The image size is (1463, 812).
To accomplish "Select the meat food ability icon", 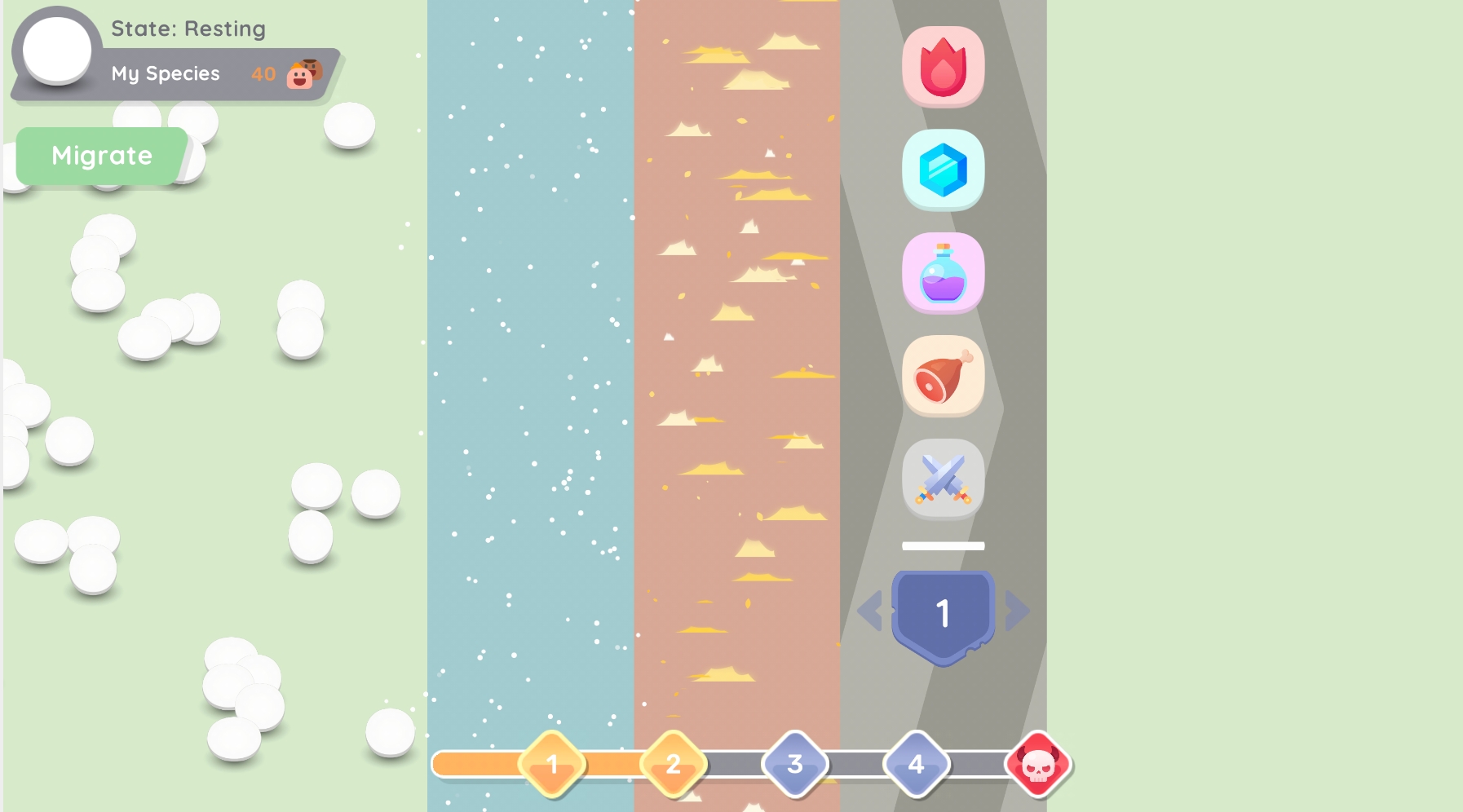I will pyautogui.click(x=943, y=376).
